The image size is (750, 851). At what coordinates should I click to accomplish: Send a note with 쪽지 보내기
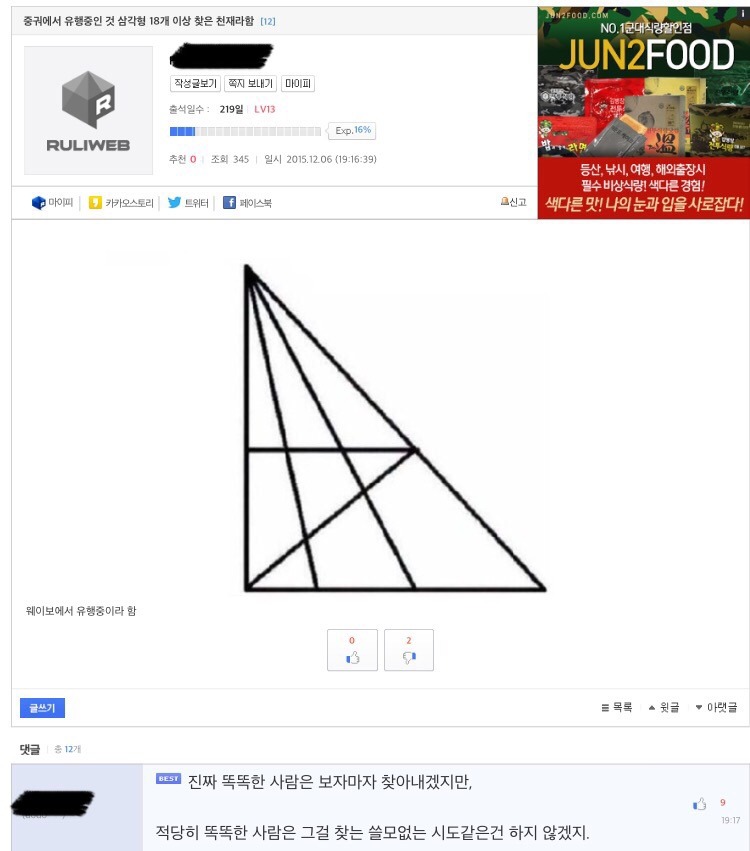(250, 84)
